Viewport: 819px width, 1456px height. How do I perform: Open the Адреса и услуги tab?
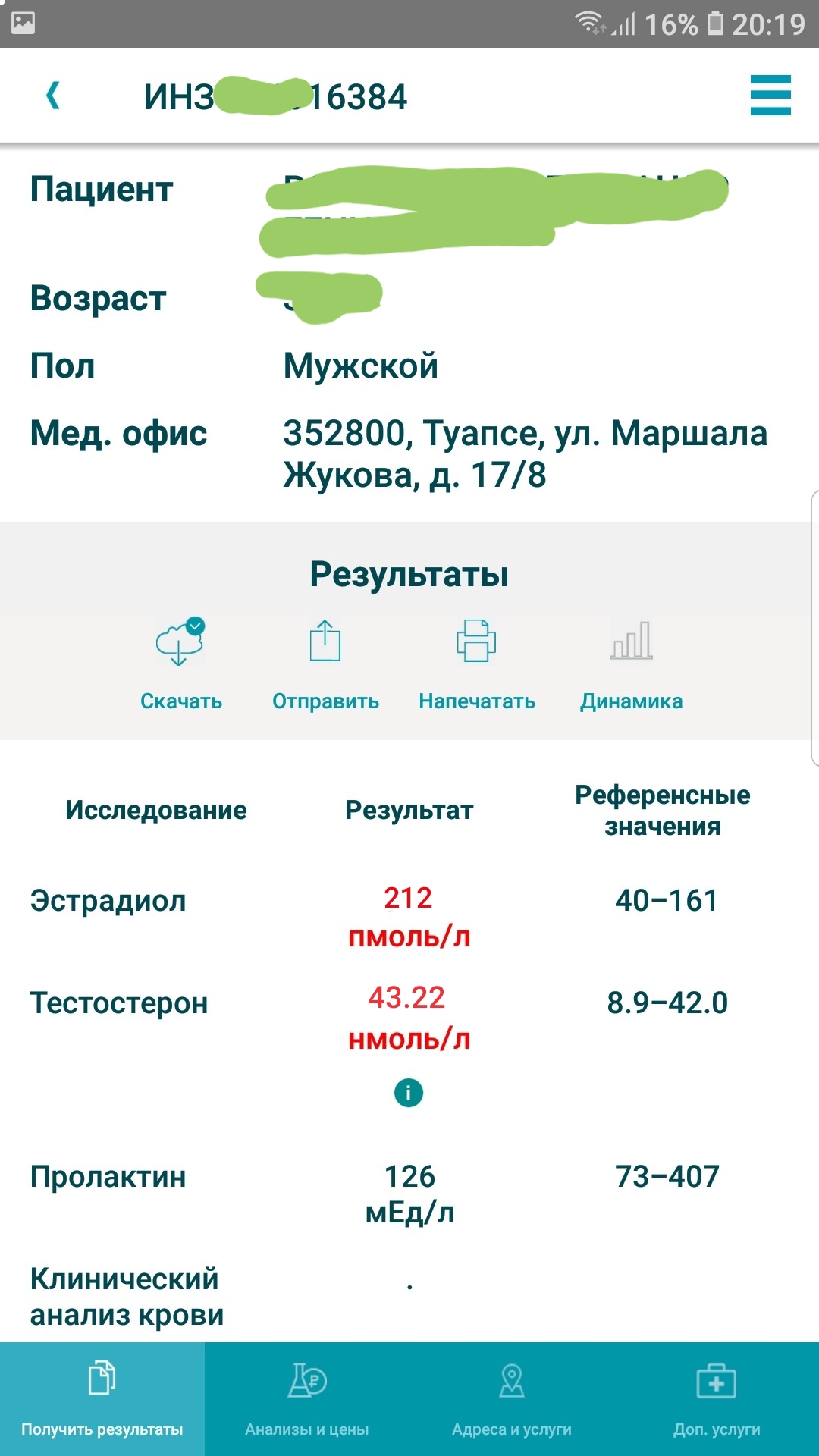click(x=512, y=1399)
